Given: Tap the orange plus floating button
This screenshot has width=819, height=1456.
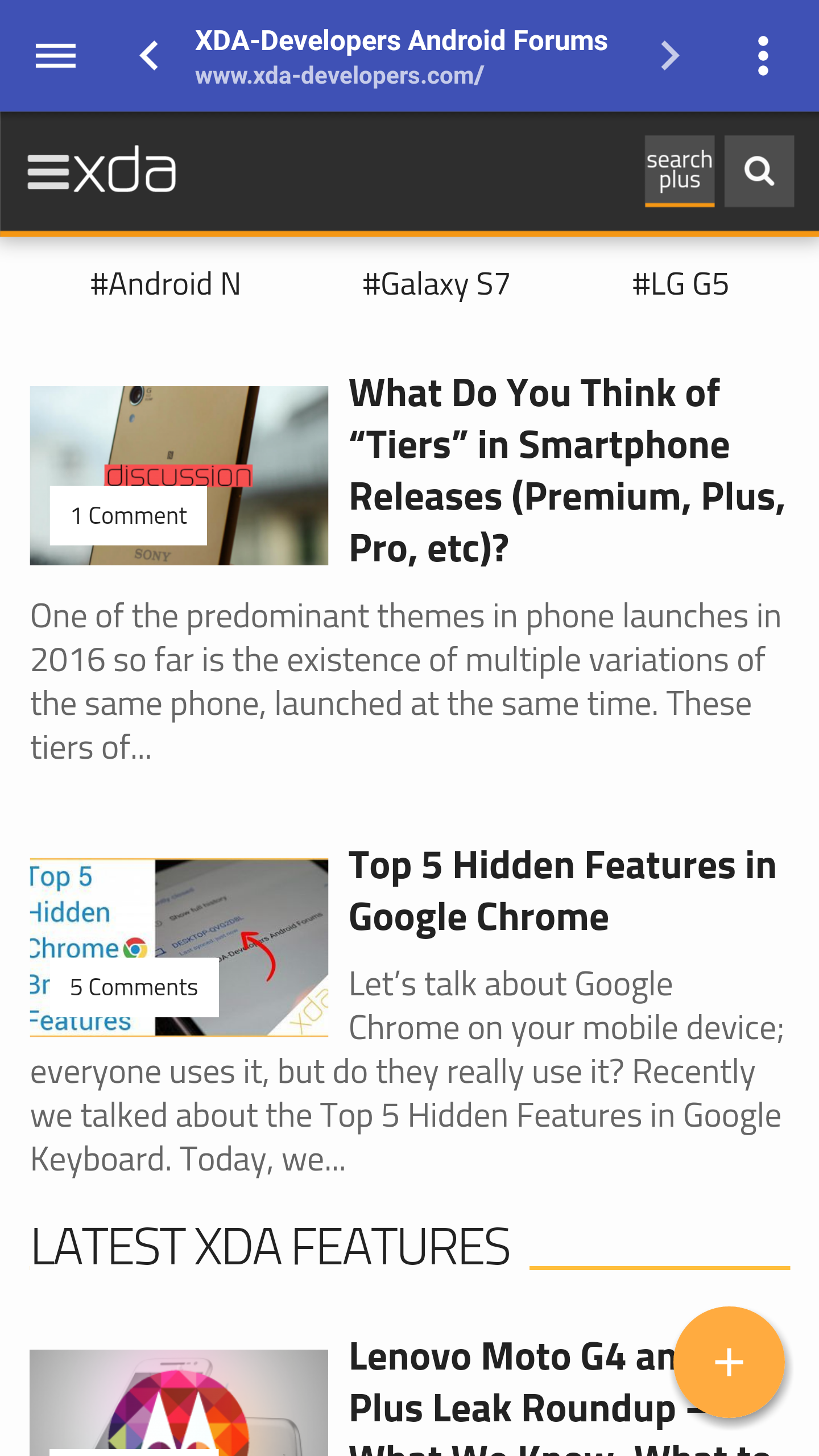Looking at the screenshot, I should (x=729, y=1362).
